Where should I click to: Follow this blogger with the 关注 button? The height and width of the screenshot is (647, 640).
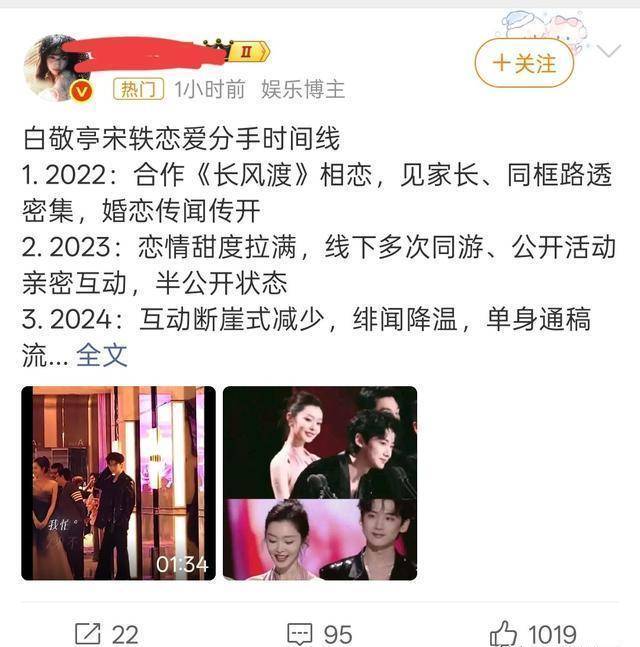[524, 63]
